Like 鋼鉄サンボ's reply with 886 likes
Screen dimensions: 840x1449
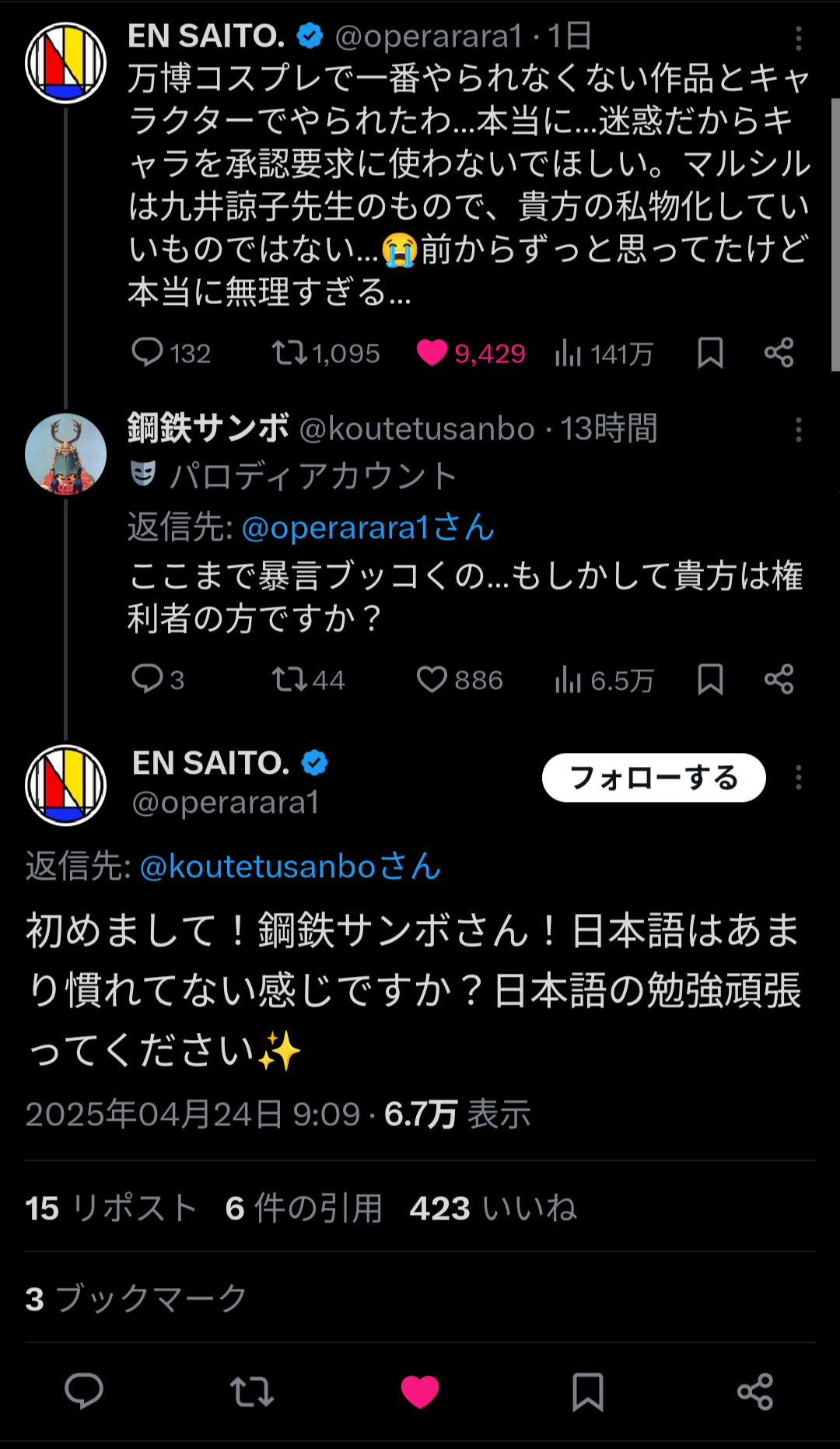pos(432,680)
